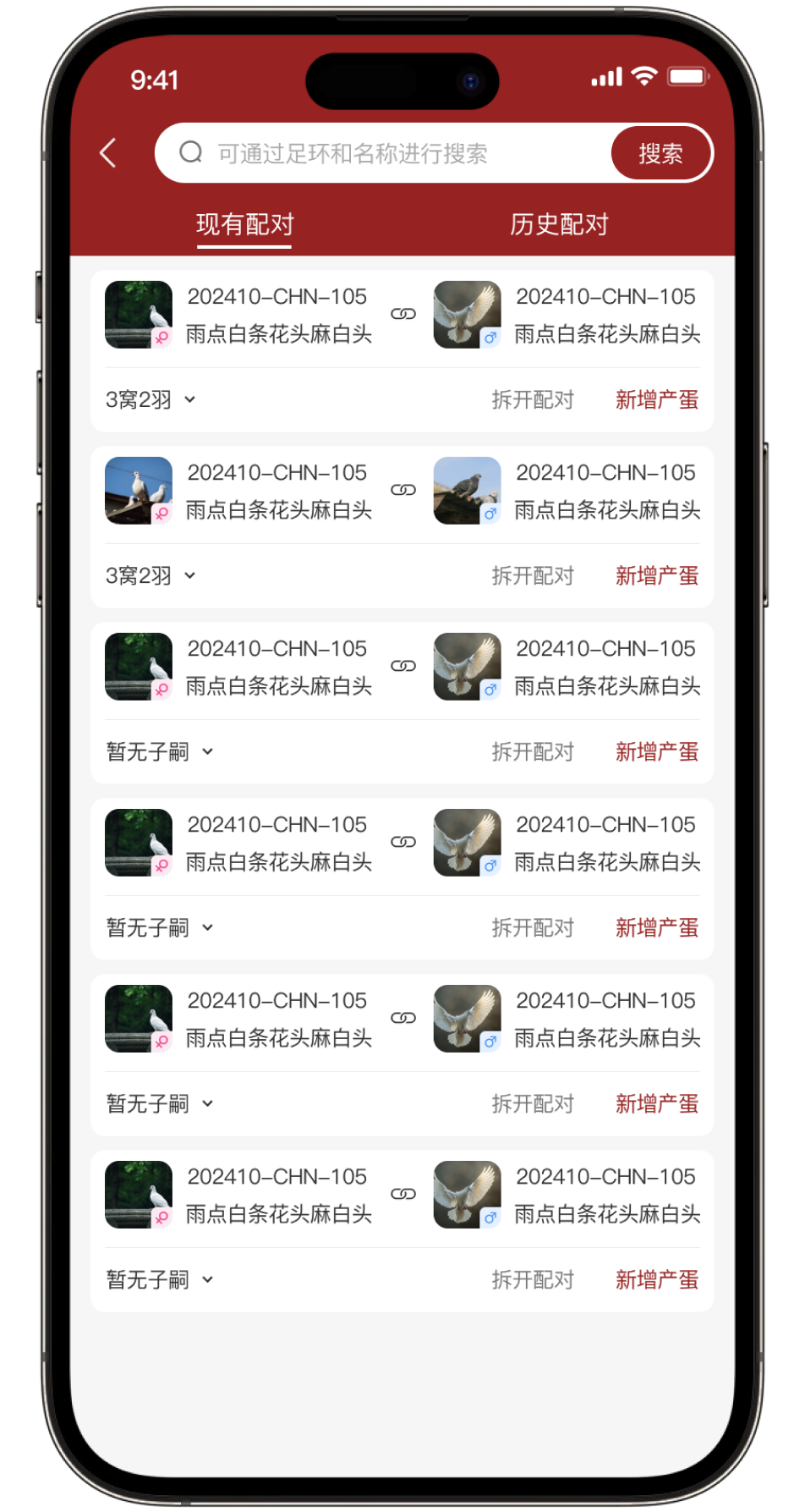805x1512 pixels.
Task: Open the female rooftop pigeons photo tile
Action: coord(139,491)
